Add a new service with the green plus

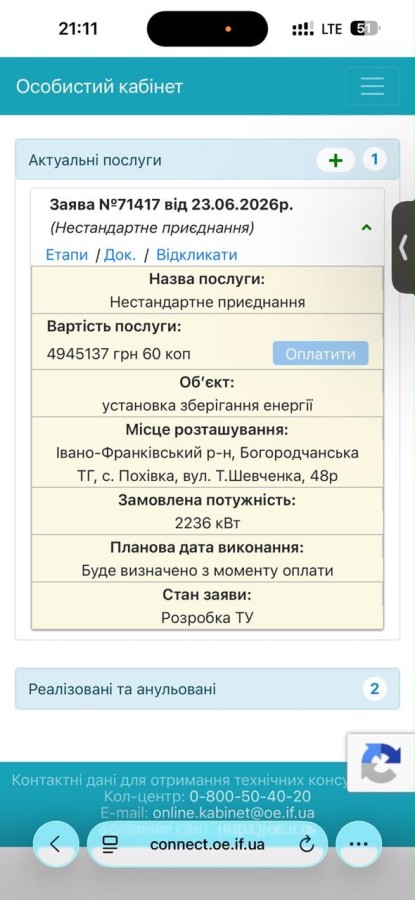click(x=335, y=160)
